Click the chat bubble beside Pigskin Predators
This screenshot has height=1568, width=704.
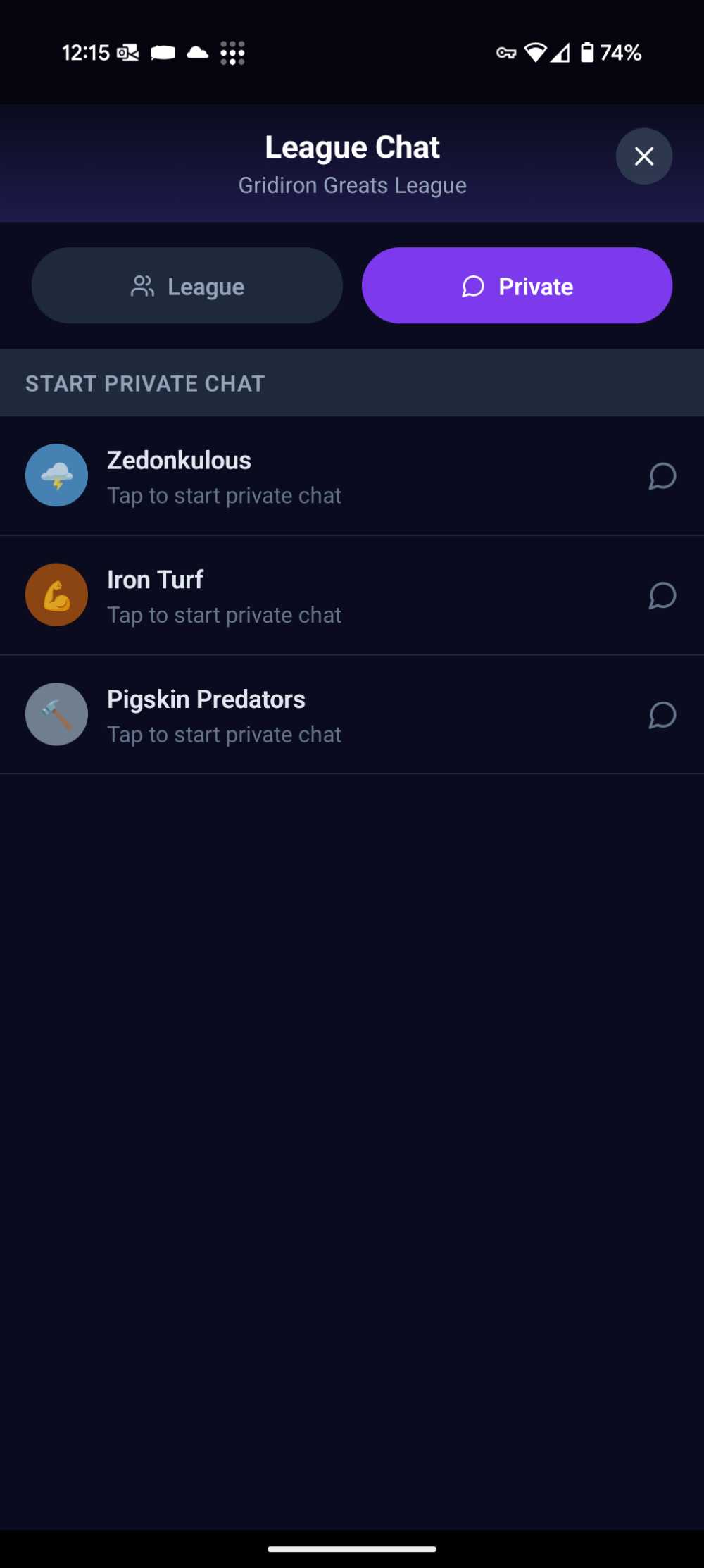662,715
